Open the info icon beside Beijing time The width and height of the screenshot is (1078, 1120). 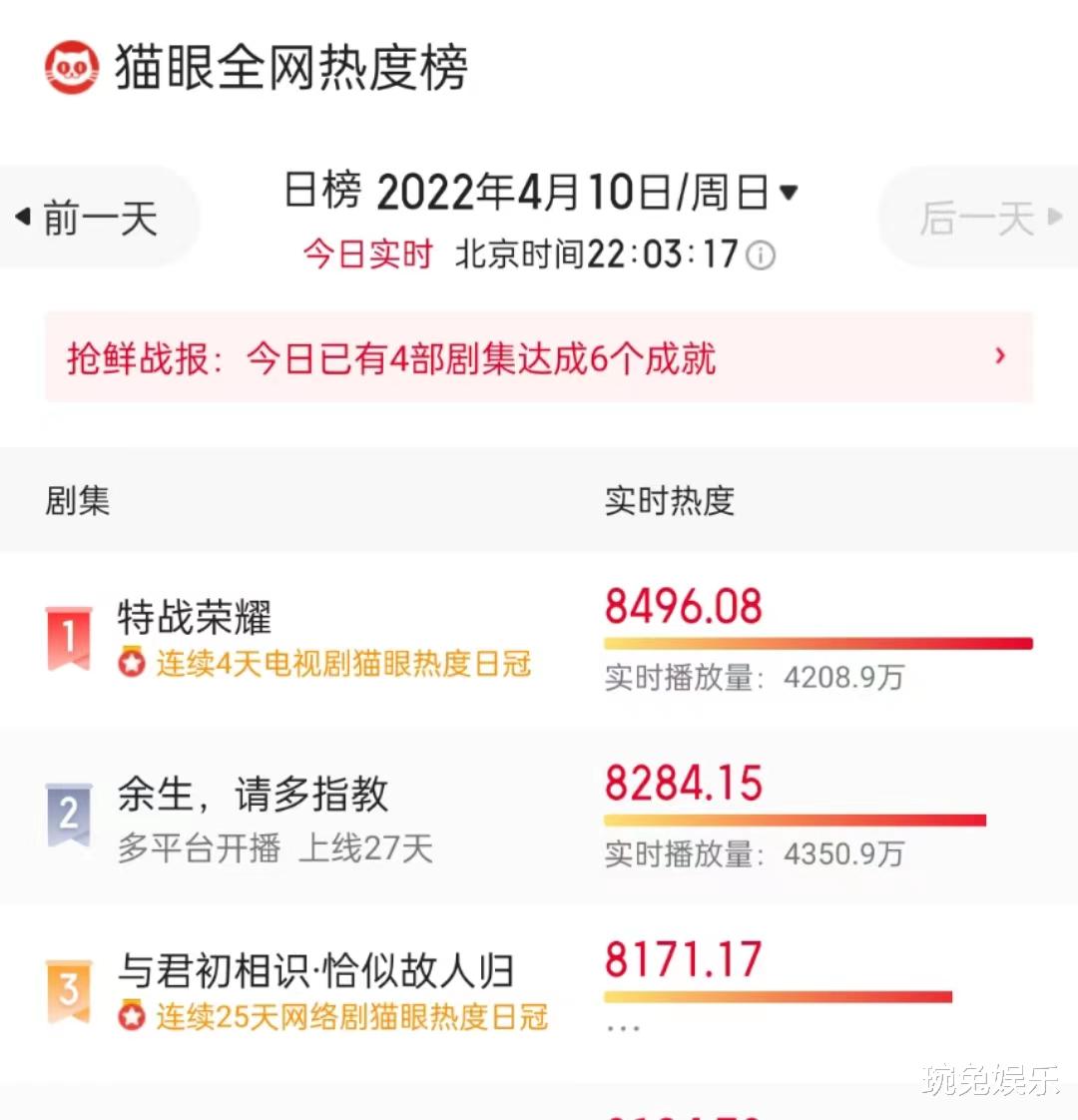pos(761,257)
